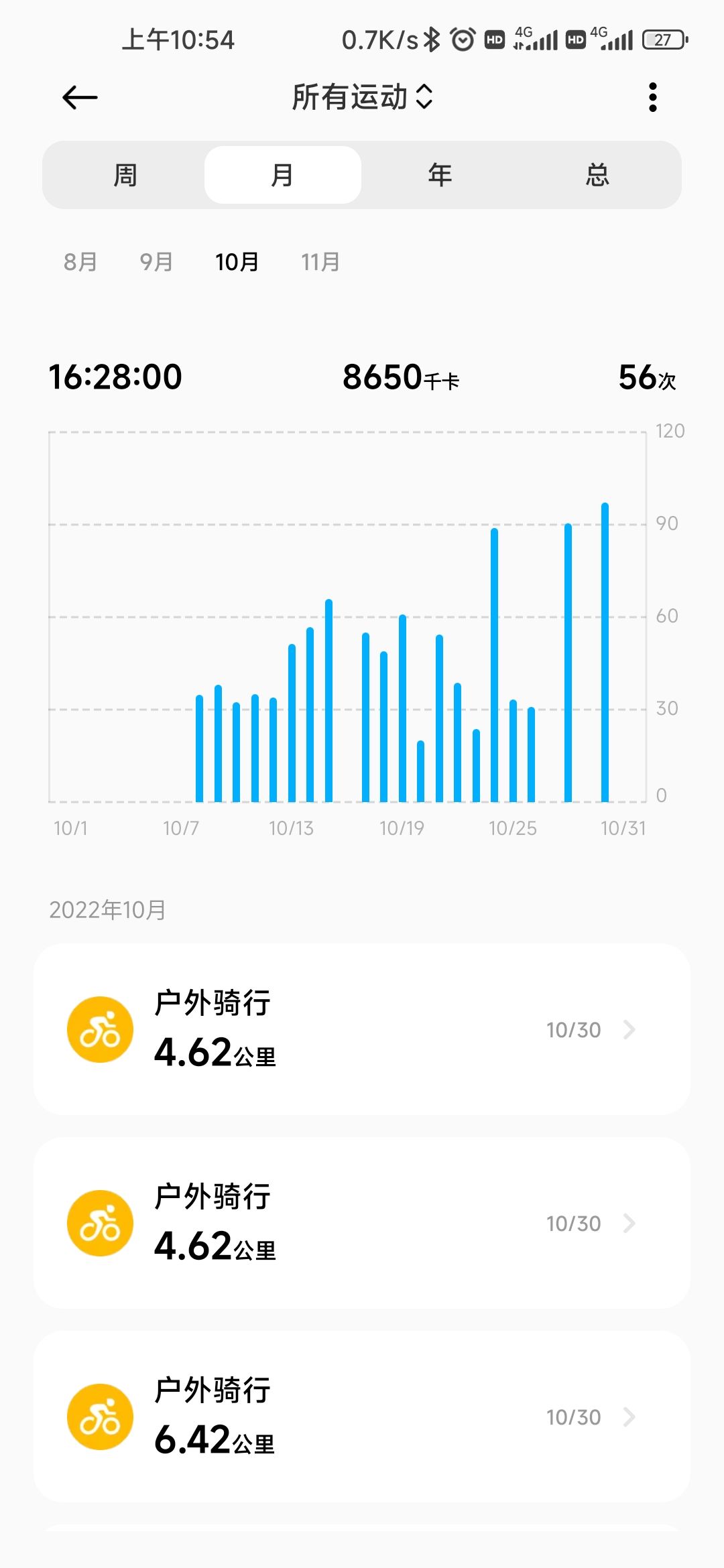Image resolution: width=724 pixels, height=1568 pixels.
Task: Jump to 9月 statistics
Action: point(156,262)
